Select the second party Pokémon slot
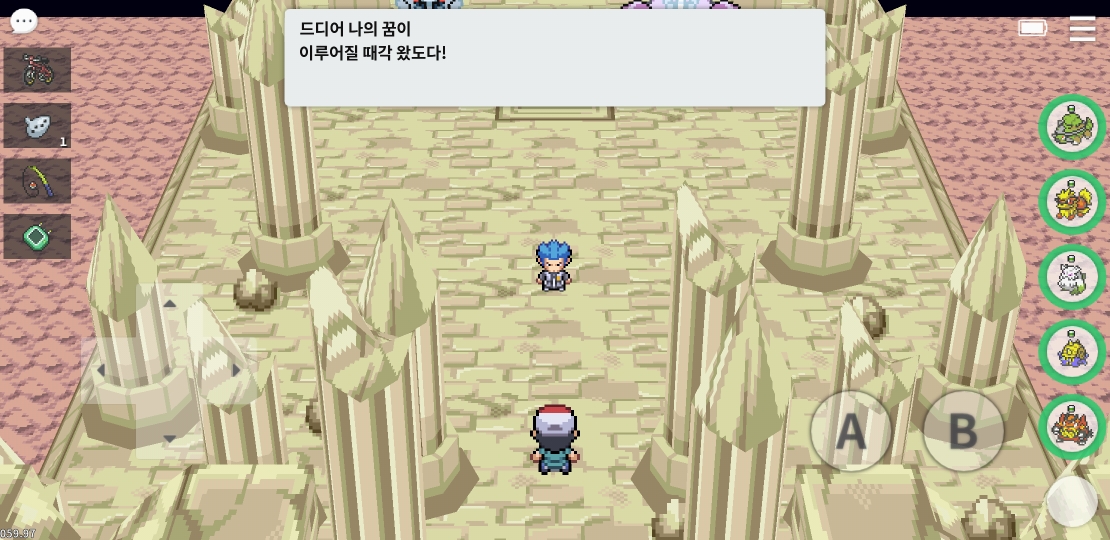The height and width of the screenshot is (540, 1110). [1072, 202]
